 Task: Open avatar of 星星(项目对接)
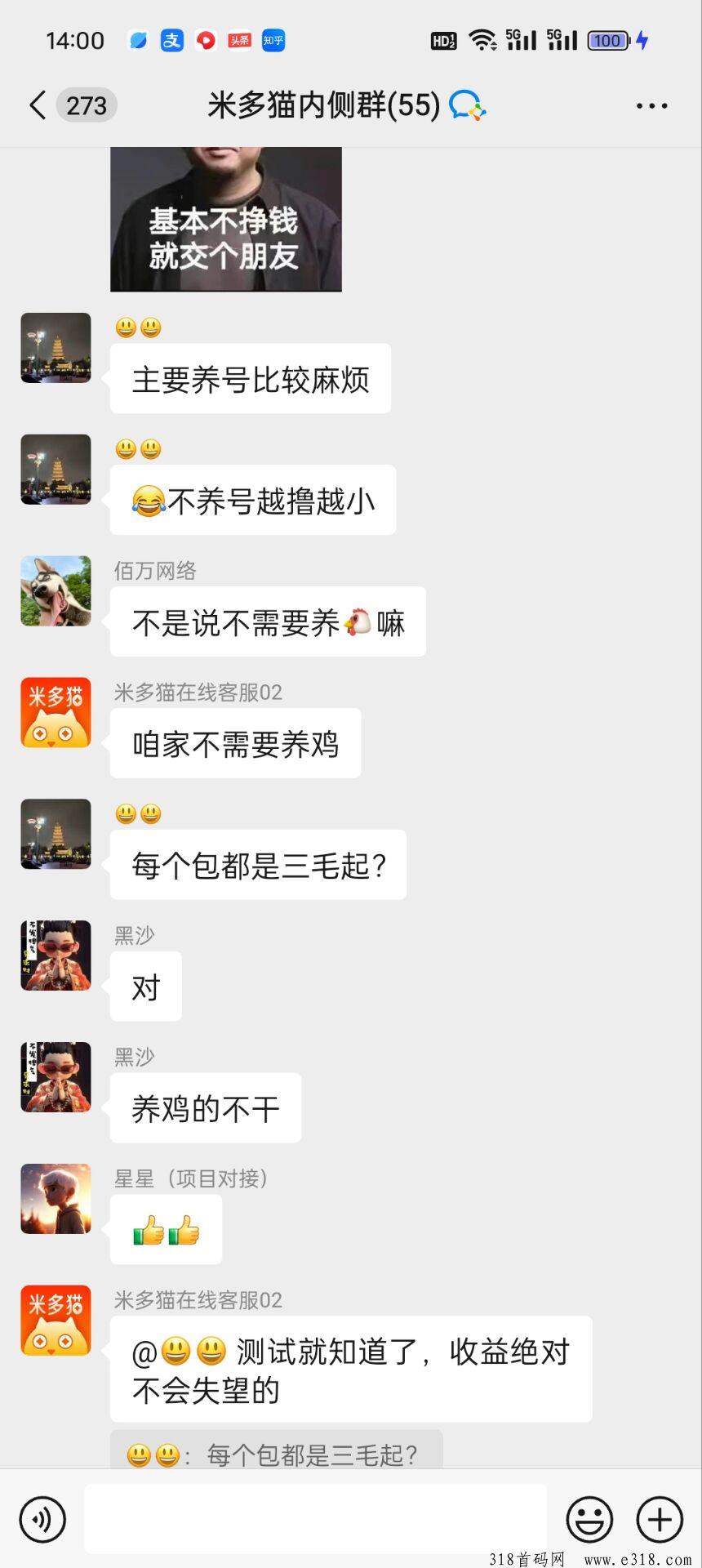coord(56,1199)
